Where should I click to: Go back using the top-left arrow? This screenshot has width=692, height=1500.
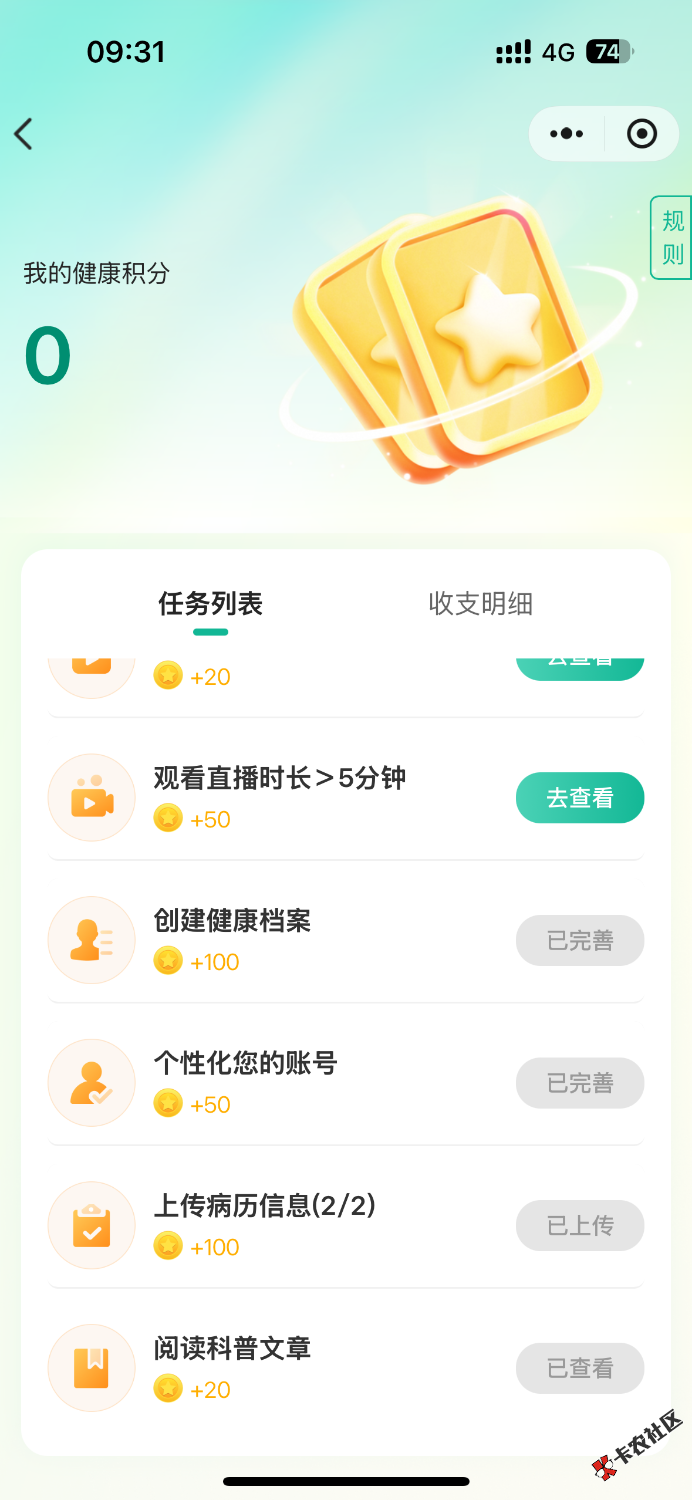coord(24,134)
